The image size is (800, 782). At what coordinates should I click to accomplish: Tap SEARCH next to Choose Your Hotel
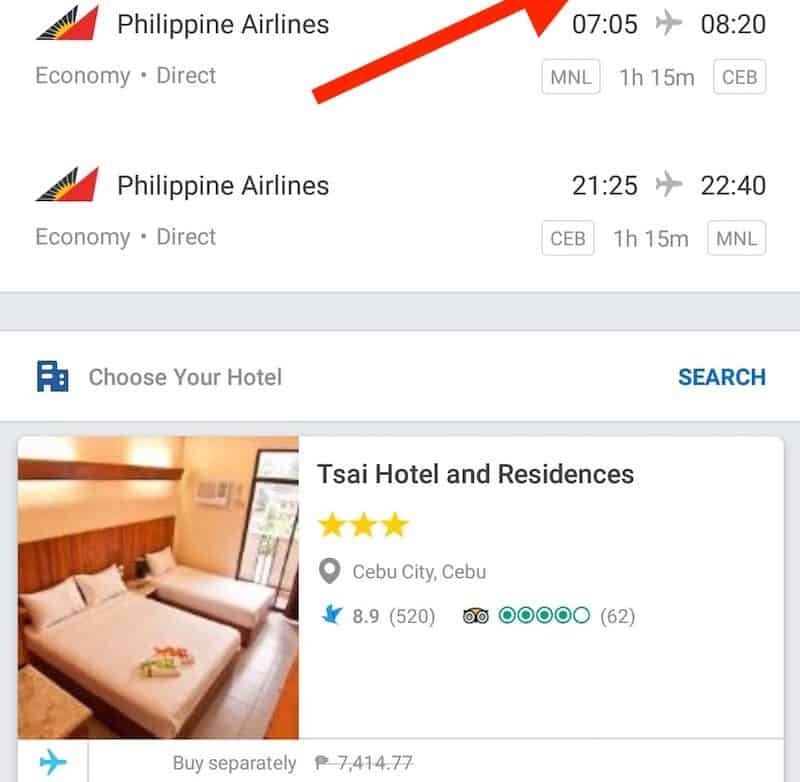click(x=721, y=377)
